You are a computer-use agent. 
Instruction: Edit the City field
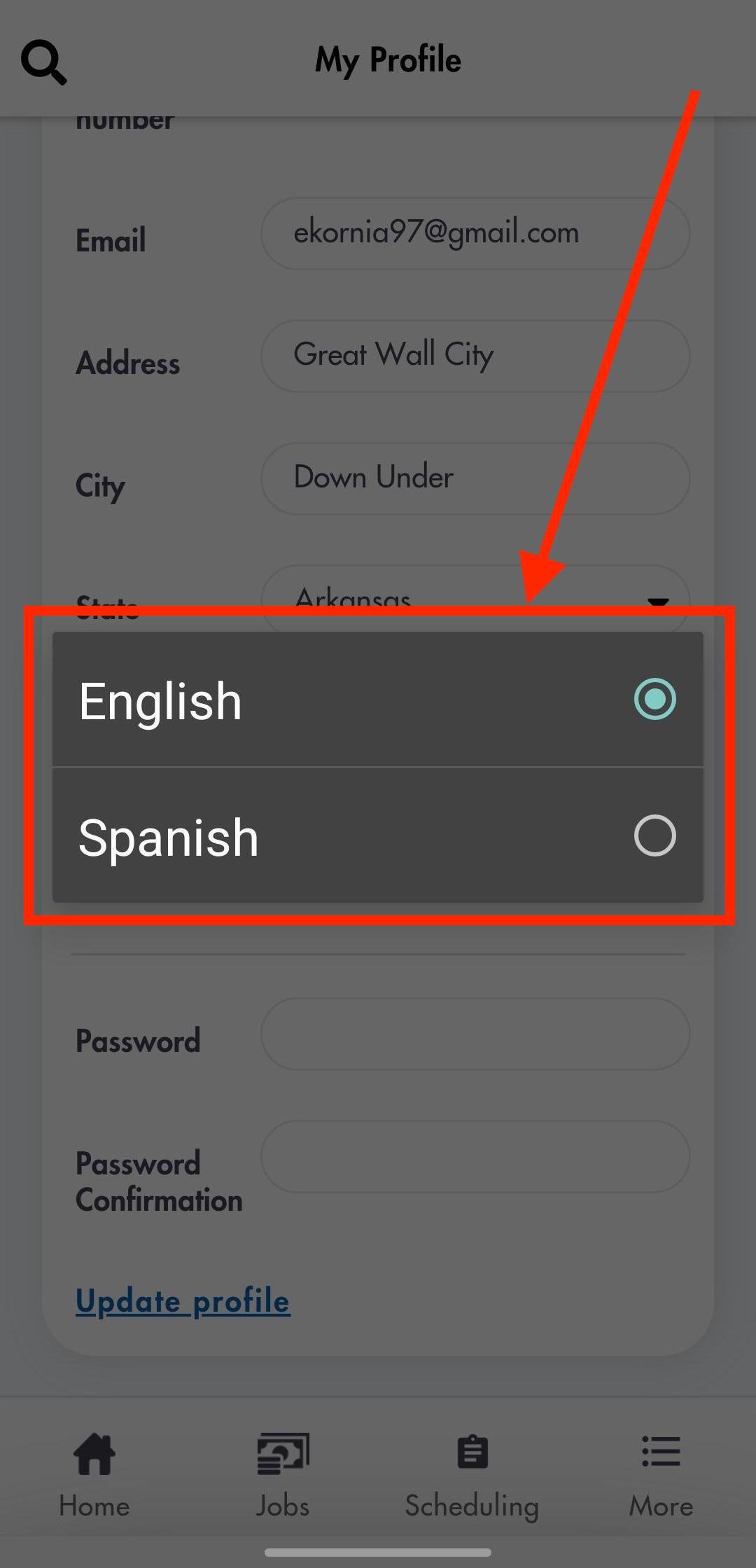(475, 478)
